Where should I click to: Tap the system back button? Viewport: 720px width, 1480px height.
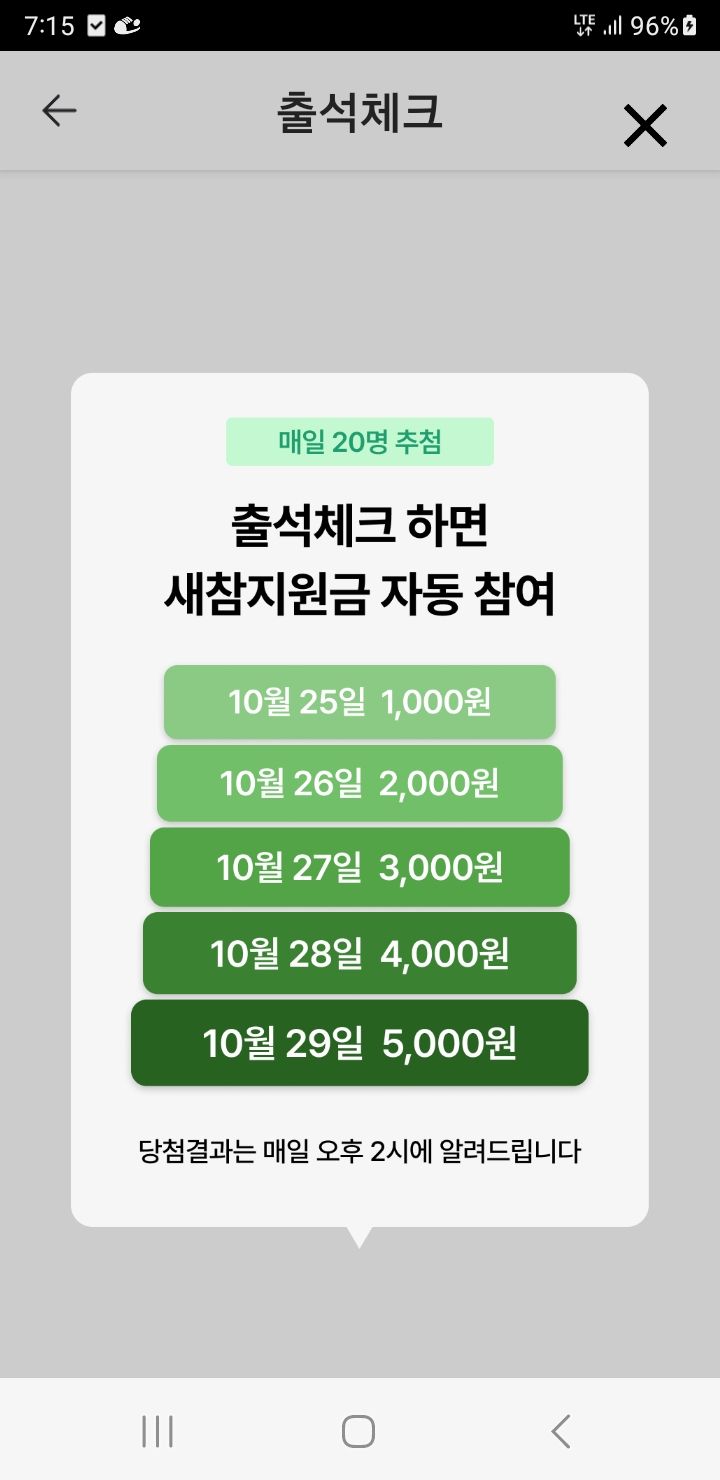561,1431
